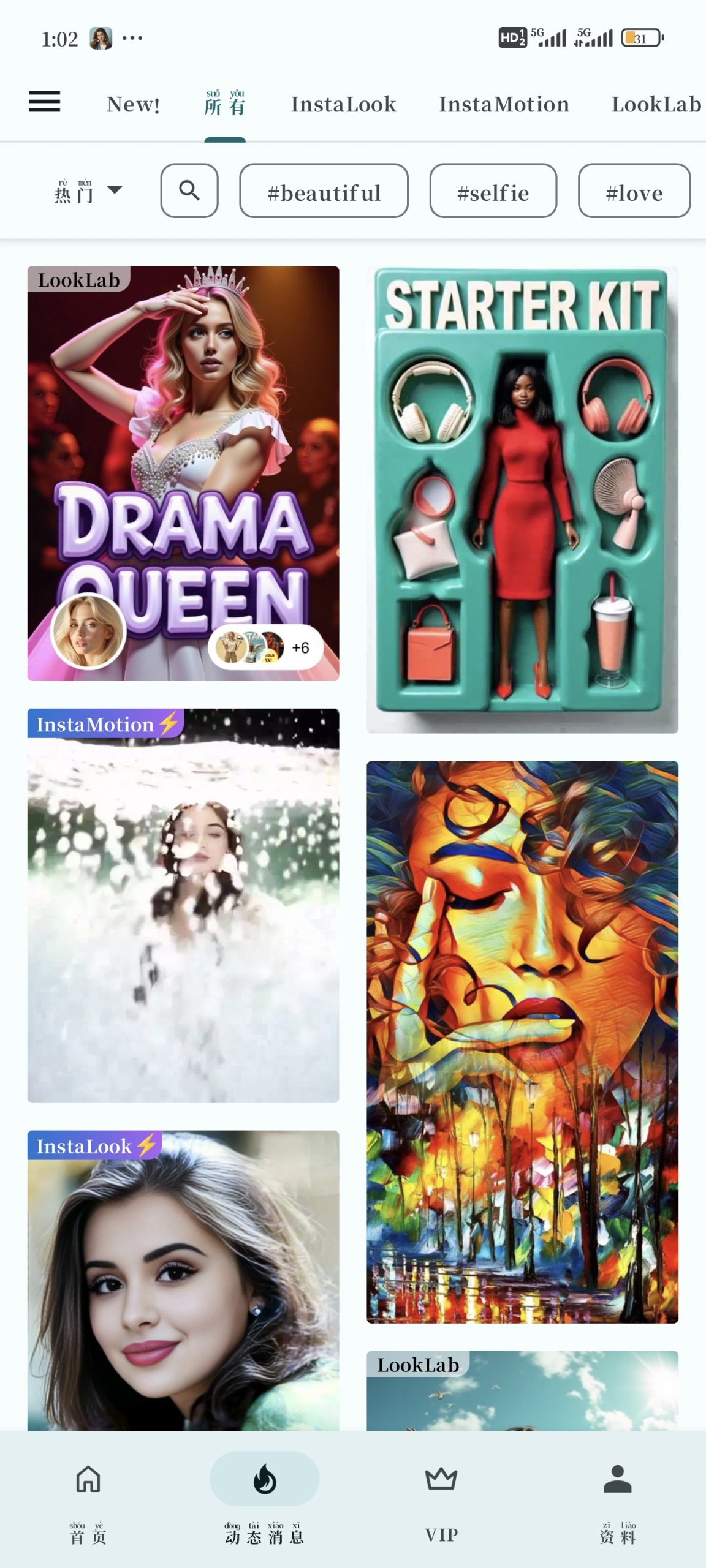Open the Starter Kit doll card
The height and width of the screenshot is (1568, 706).
click(522, 499)
